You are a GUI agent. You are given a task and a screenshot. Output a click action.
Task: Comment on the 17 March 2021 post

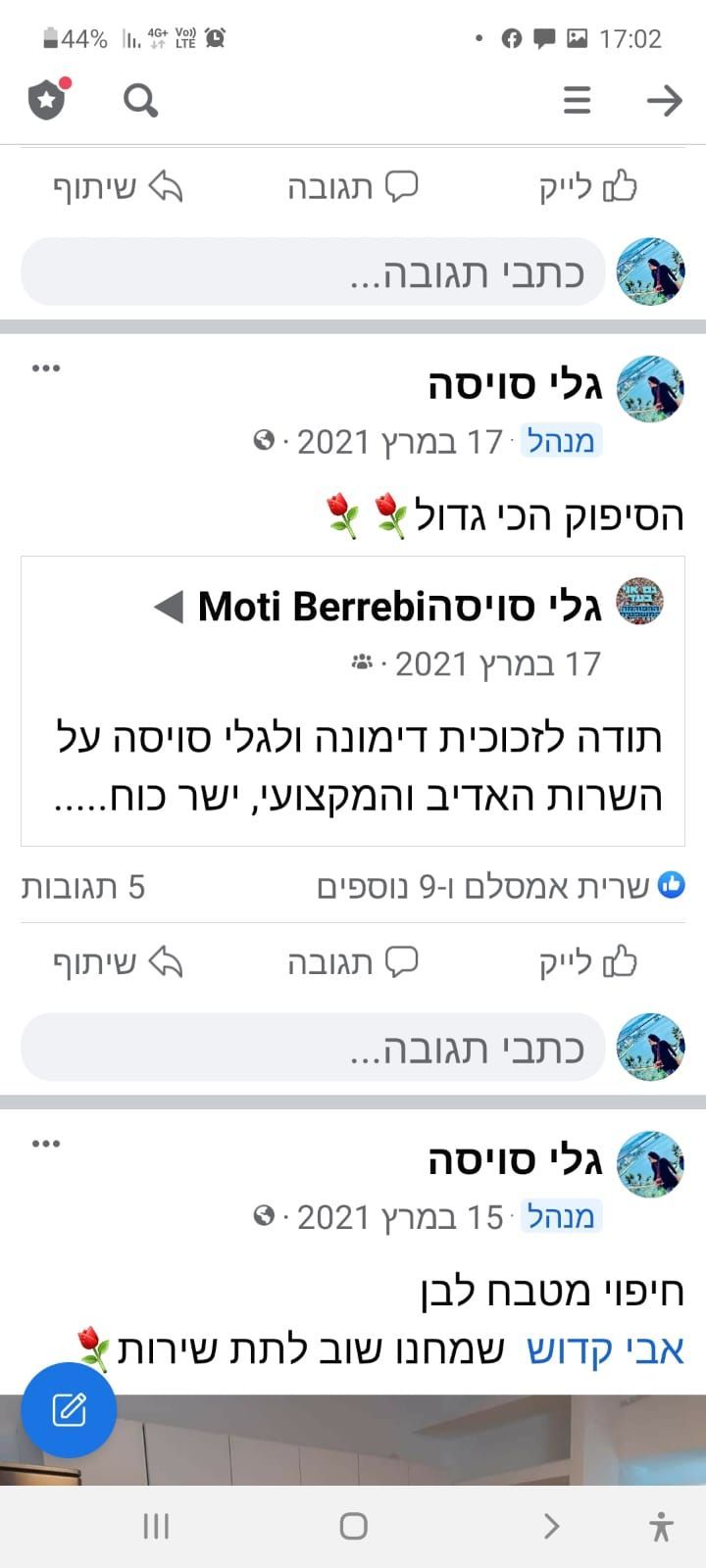(x=353, y=962)
